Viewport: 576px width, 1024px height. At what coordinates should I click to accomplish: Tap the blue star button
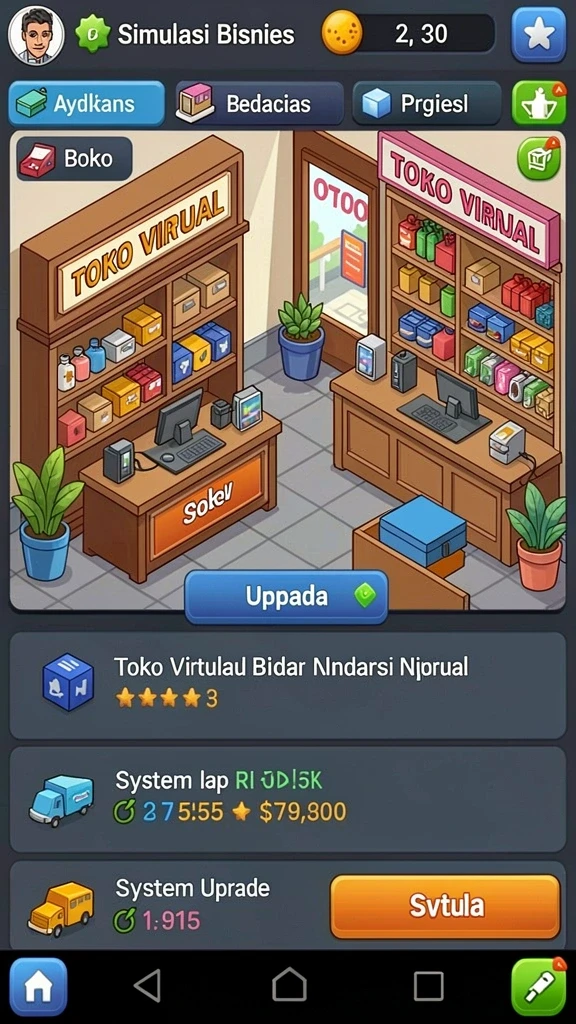(539, 35)
